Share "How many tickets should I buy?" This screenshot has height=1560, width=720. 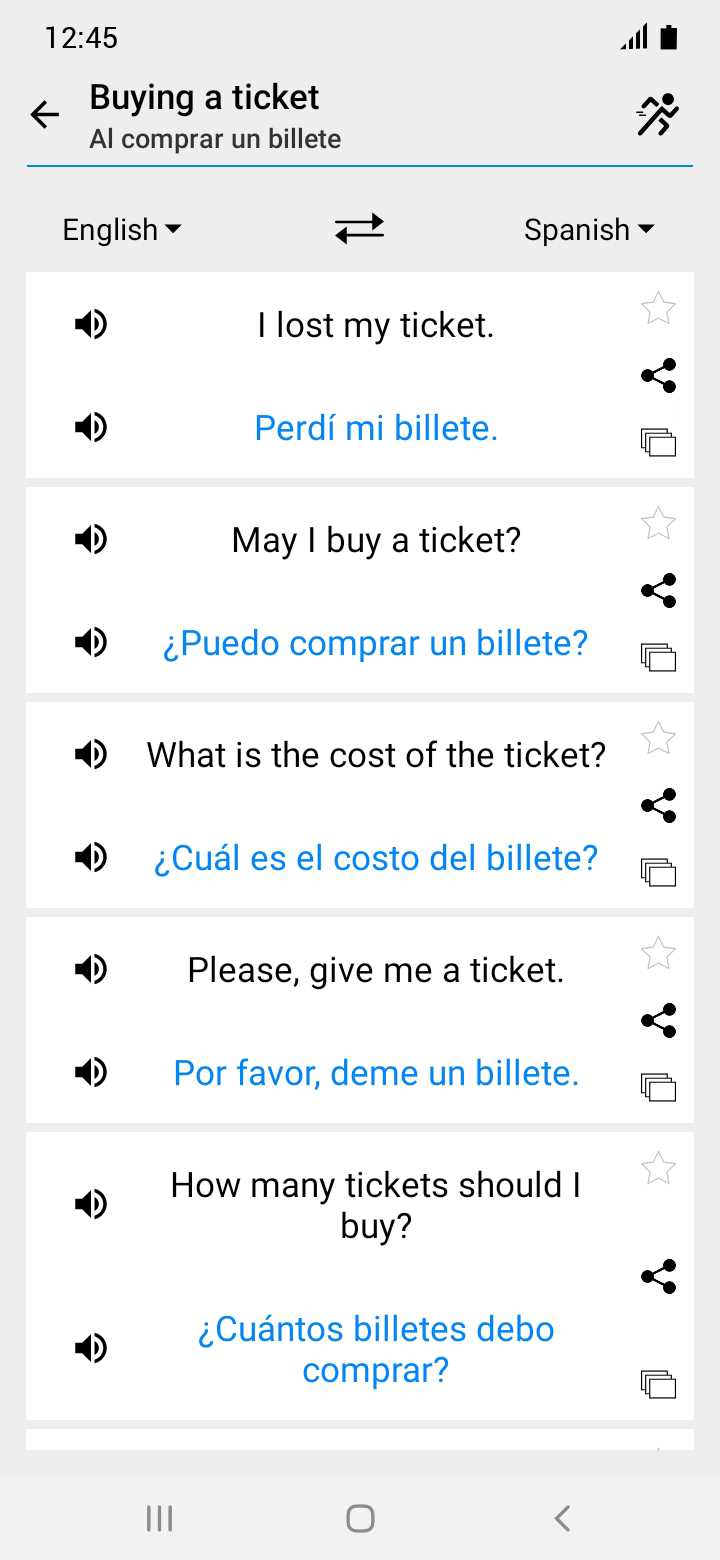click(x=658, y=1276)
